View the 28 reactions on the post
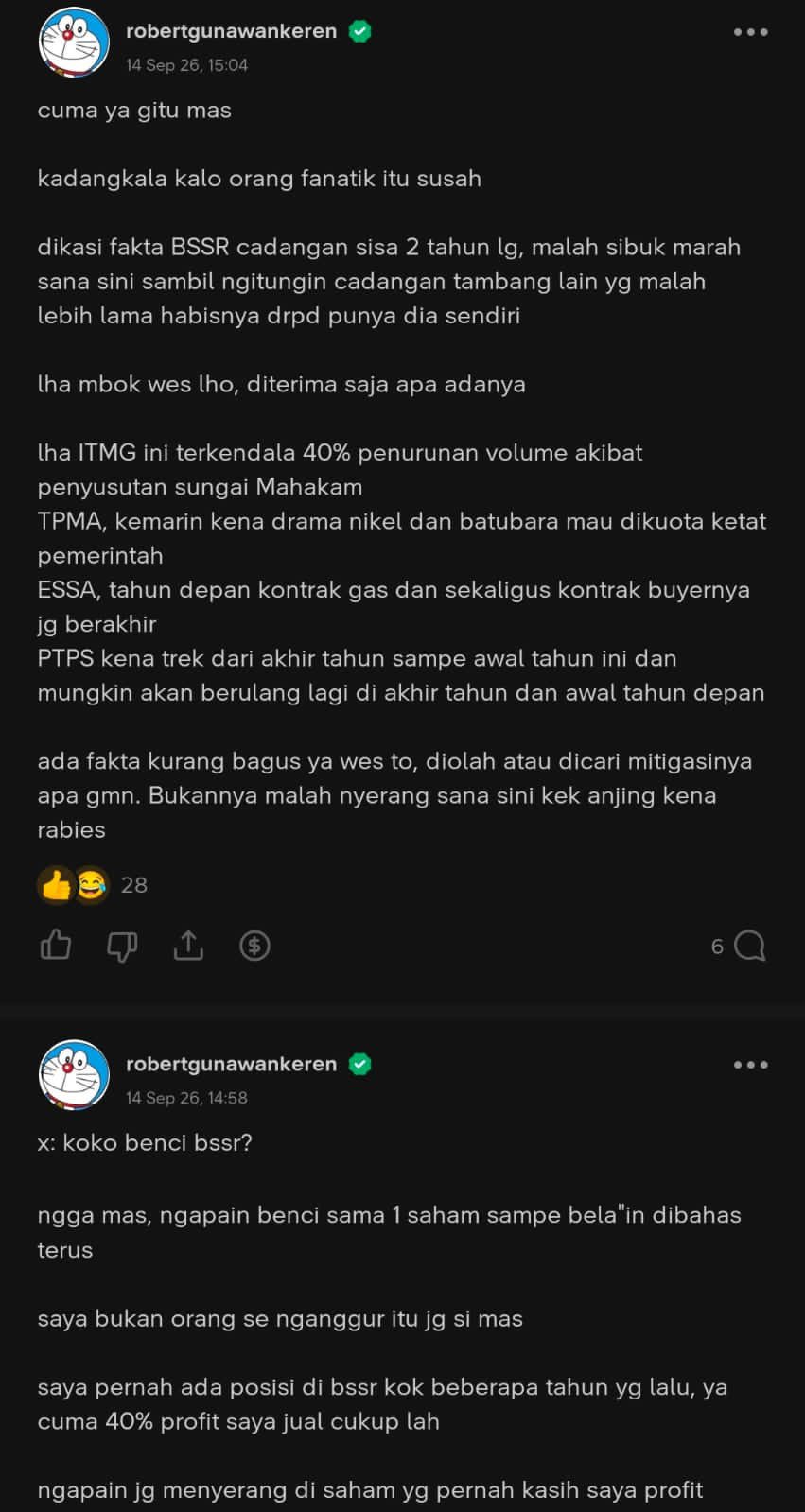This screenshot has width=805, height=1512. (93, 885)
